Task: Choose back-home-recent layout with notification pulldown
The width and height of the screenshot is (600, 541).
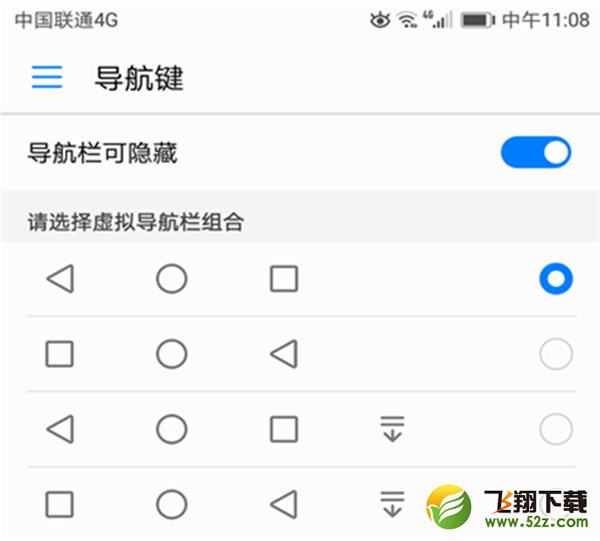Action: coord(555,430)
